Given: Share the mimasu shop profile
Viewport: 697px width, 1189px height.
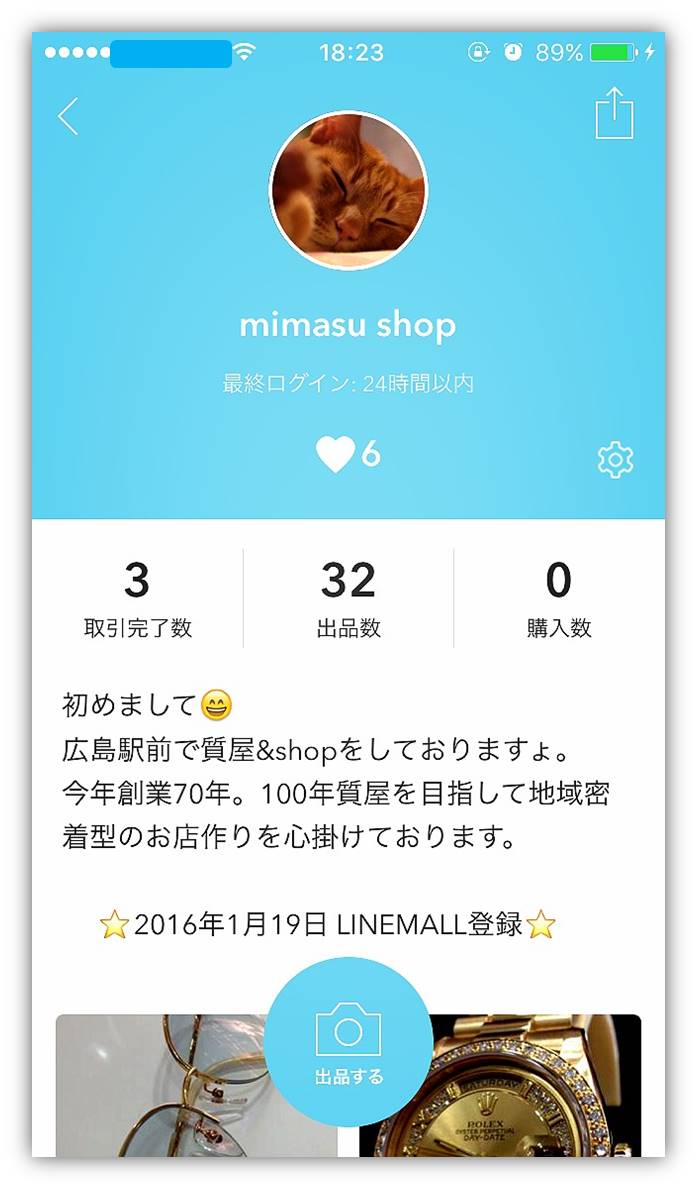Looking at the screenshot, I should pos(615,114).
